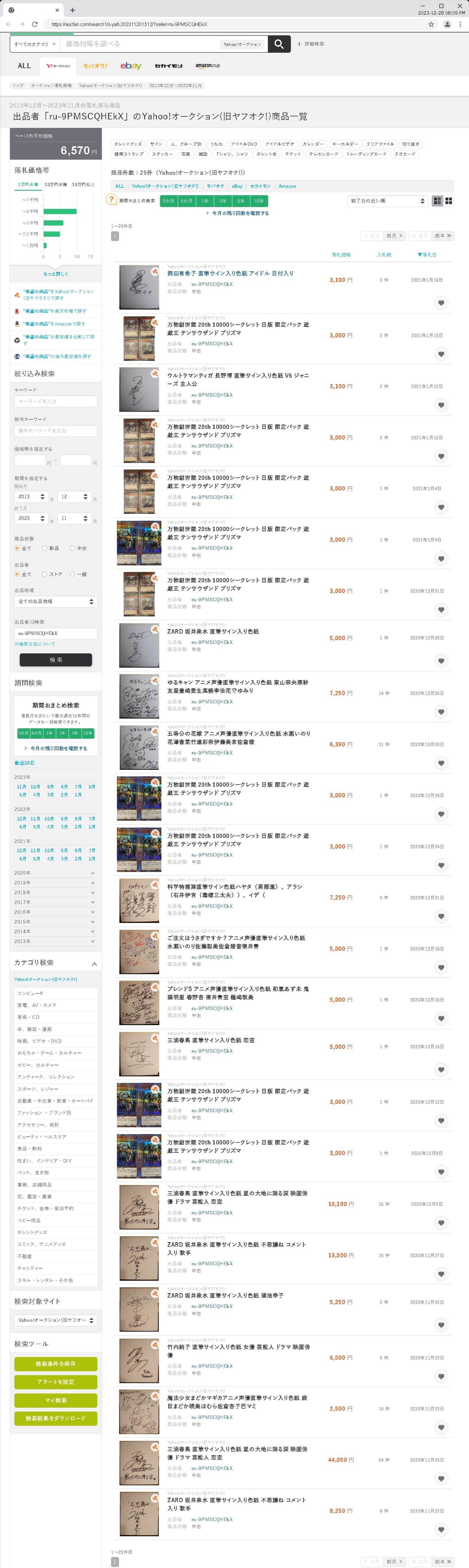Image resolution: width=469 pixels, height=1568 pixels.
Task: Open the 終了日の近い順 sort dropdown
Action: 387,201
